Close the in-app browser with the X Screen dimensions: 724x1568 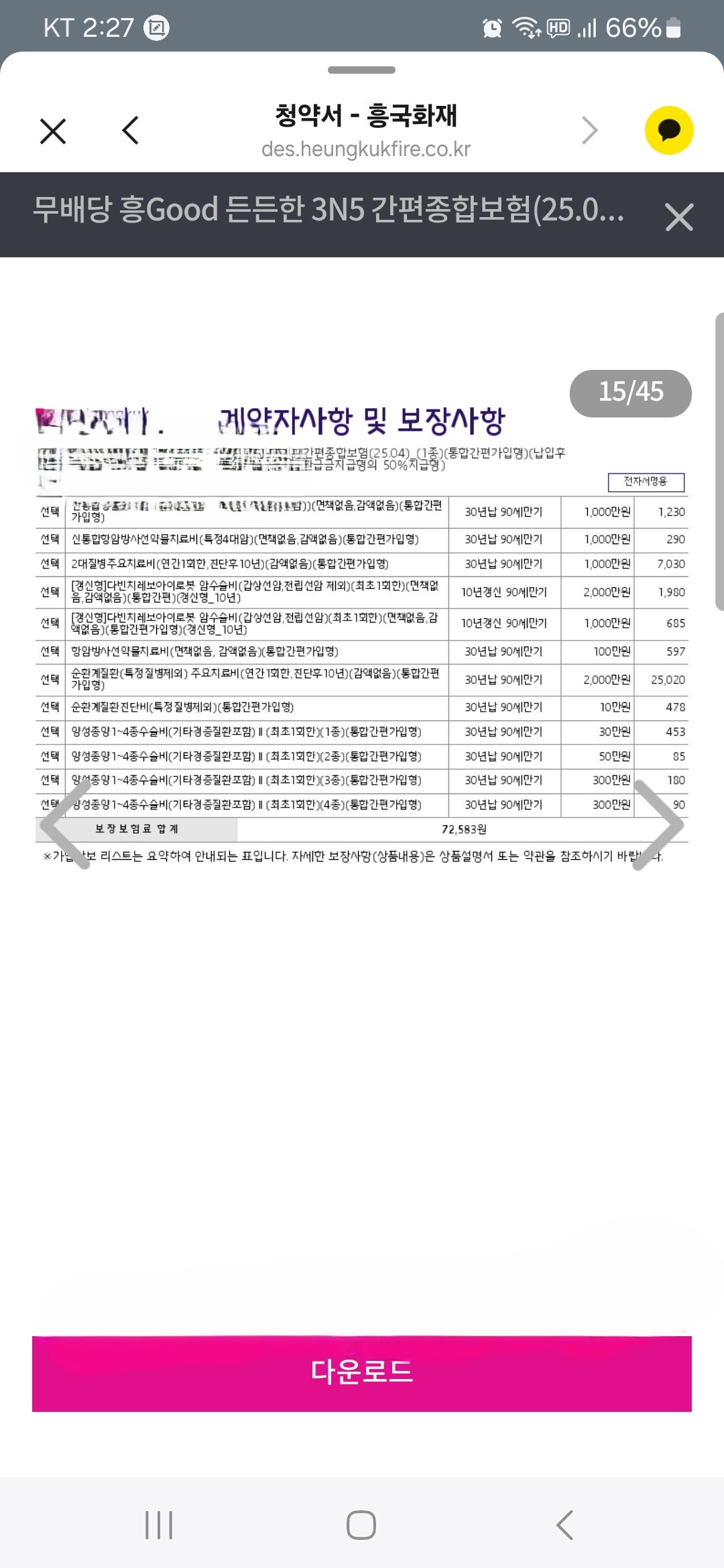coord(53,131)
